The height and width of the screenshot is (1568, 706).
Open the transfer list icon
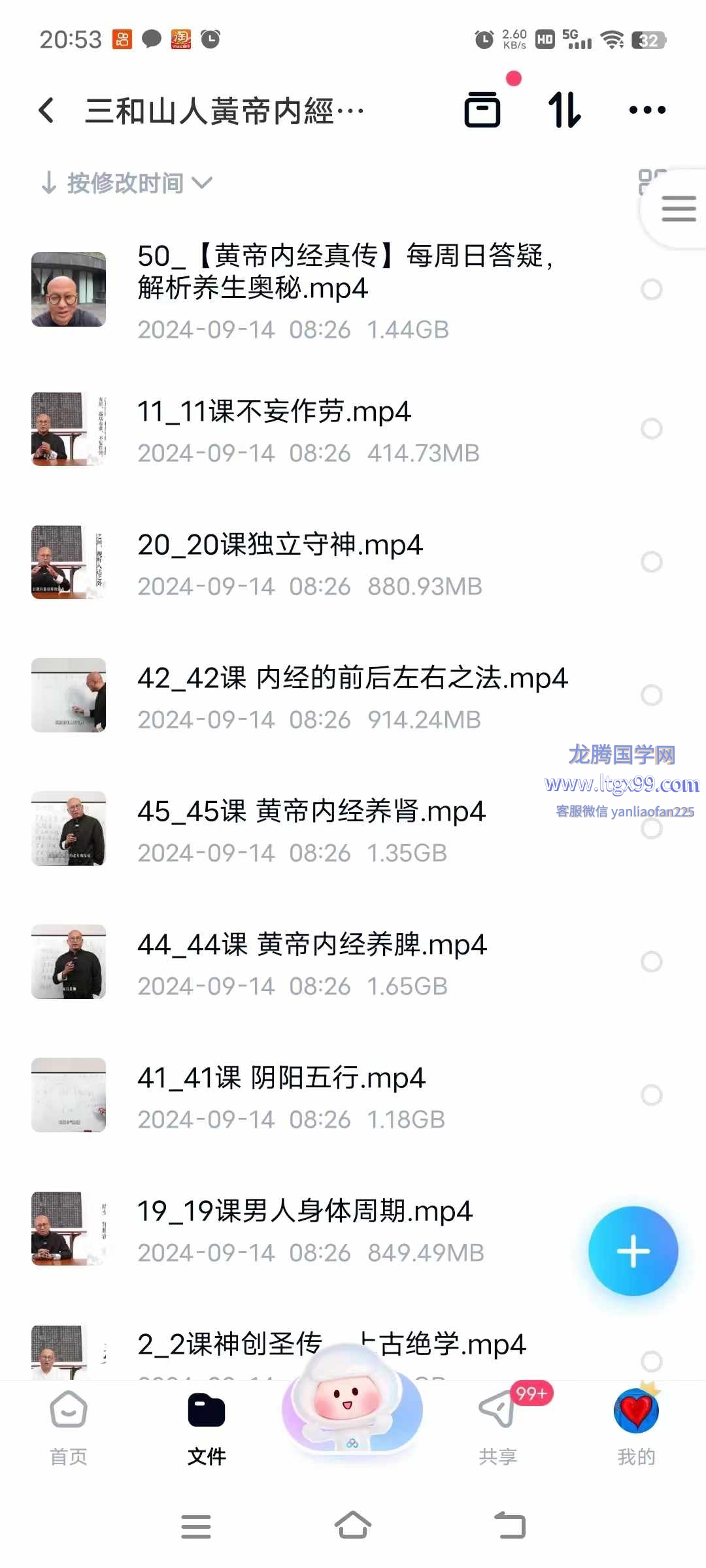point(482,110)
